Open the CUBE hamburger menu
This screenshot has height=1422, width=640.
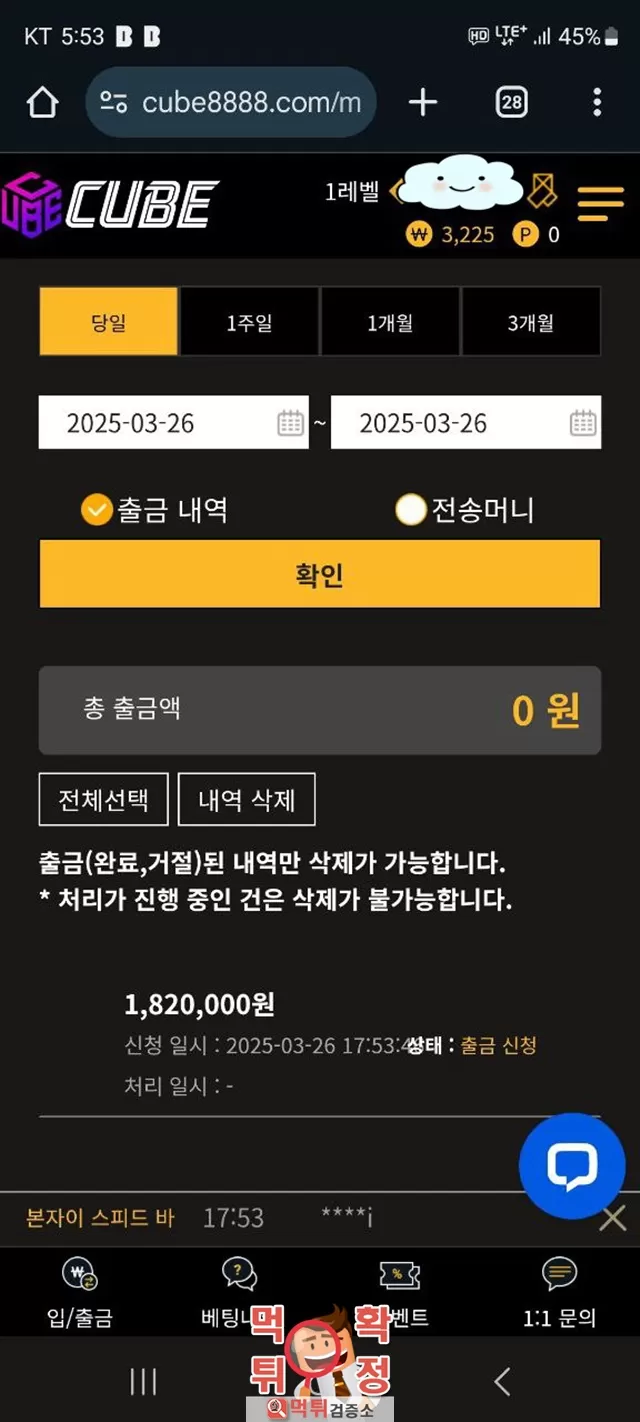tap(600, 204)
